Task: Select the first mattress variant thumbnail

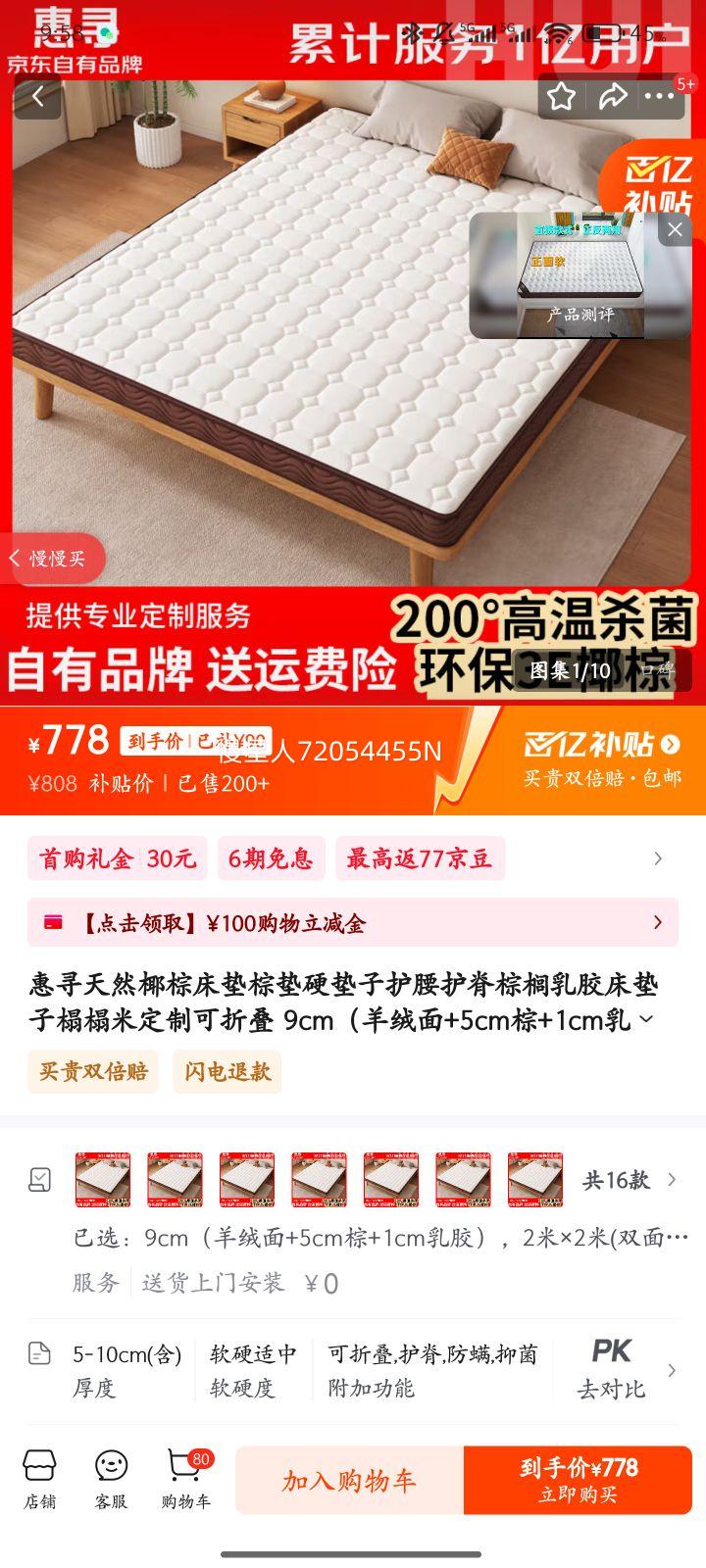Action: 104,1179
